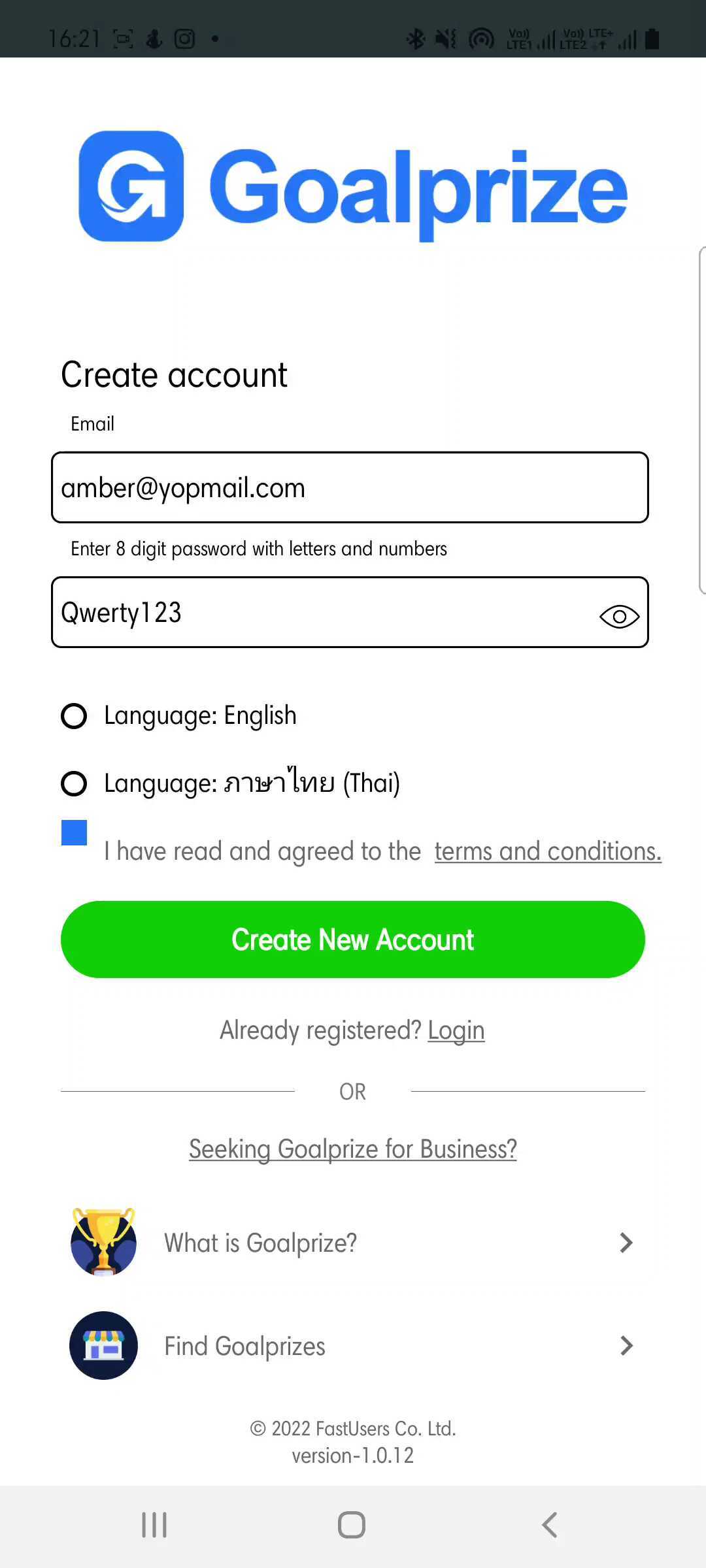This screenshot has height=1568, width=706.
Task: Go back using the system back button
Action: tap(550, 1526)
